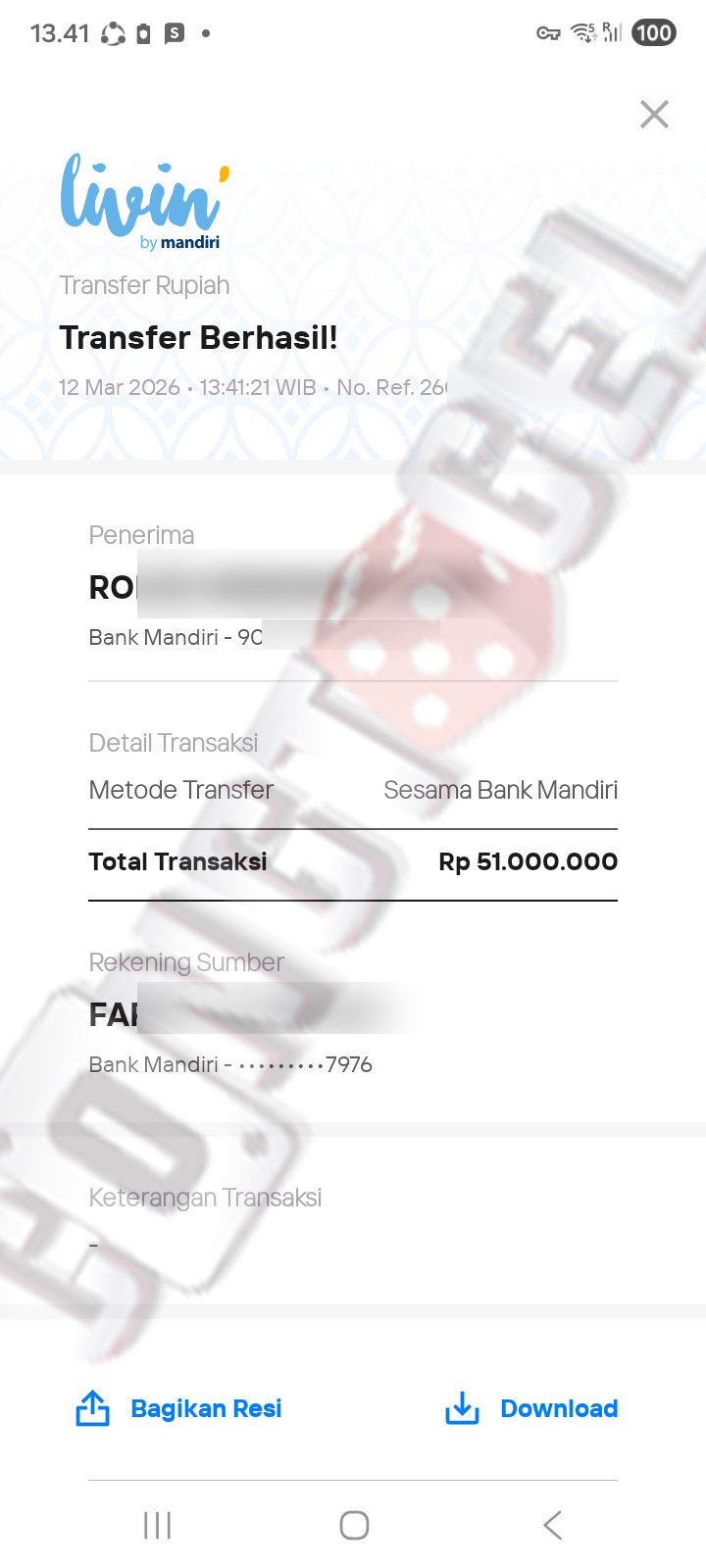The height and width of the screenshot is (1568, 706).
Task: Download the transfer receipt
Action: [x=531, y=1408]
